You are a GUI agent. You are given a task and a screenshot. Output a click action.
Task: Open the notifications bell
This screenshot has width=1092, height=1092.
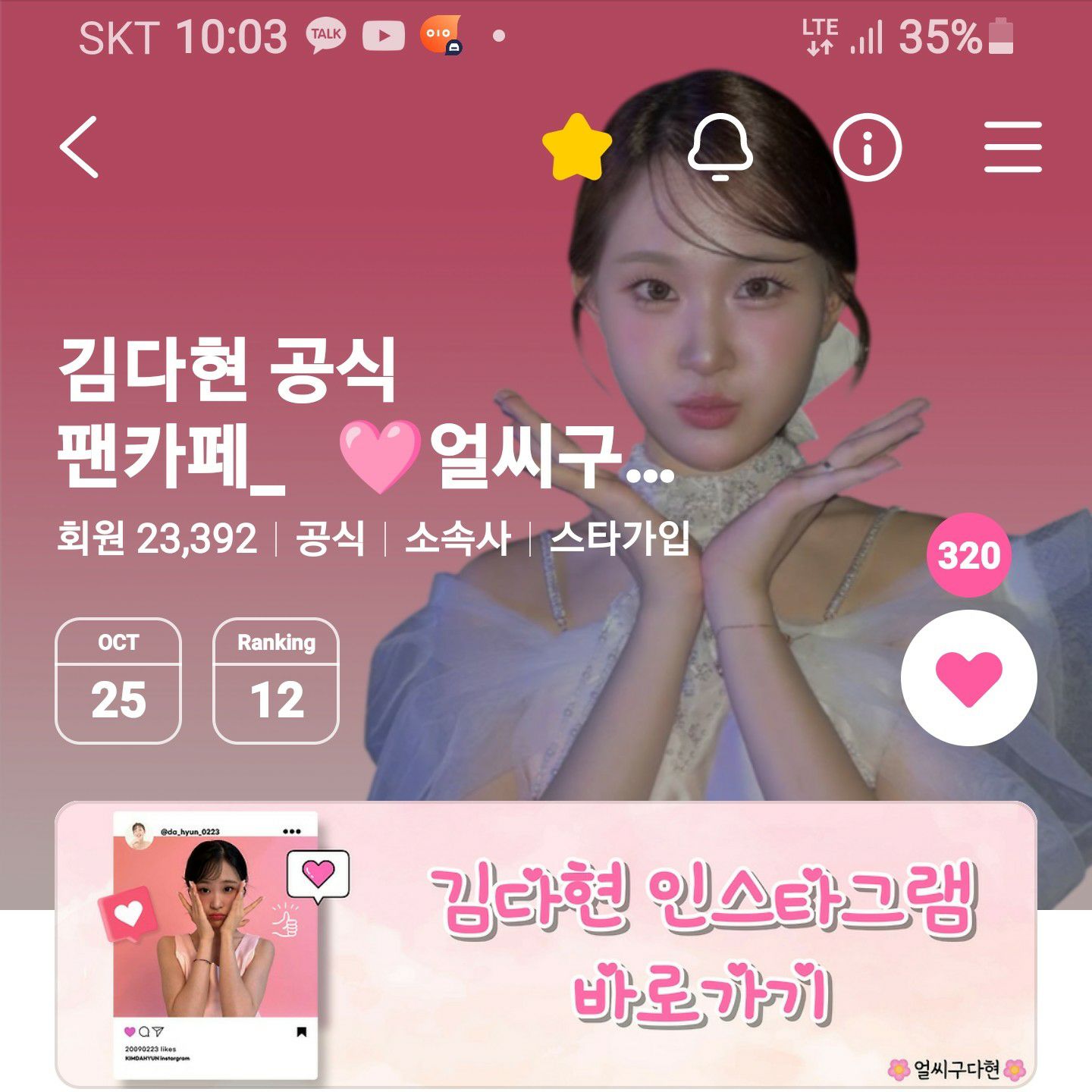[720, 147]
